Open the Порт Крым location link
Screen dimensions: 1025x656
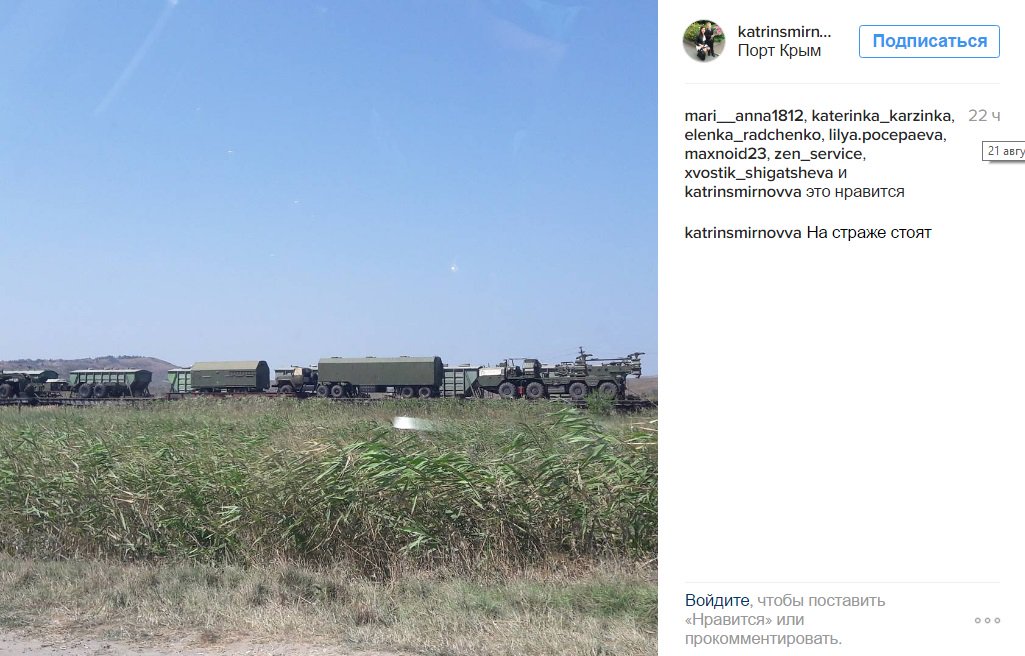click(x=779, y=51)
